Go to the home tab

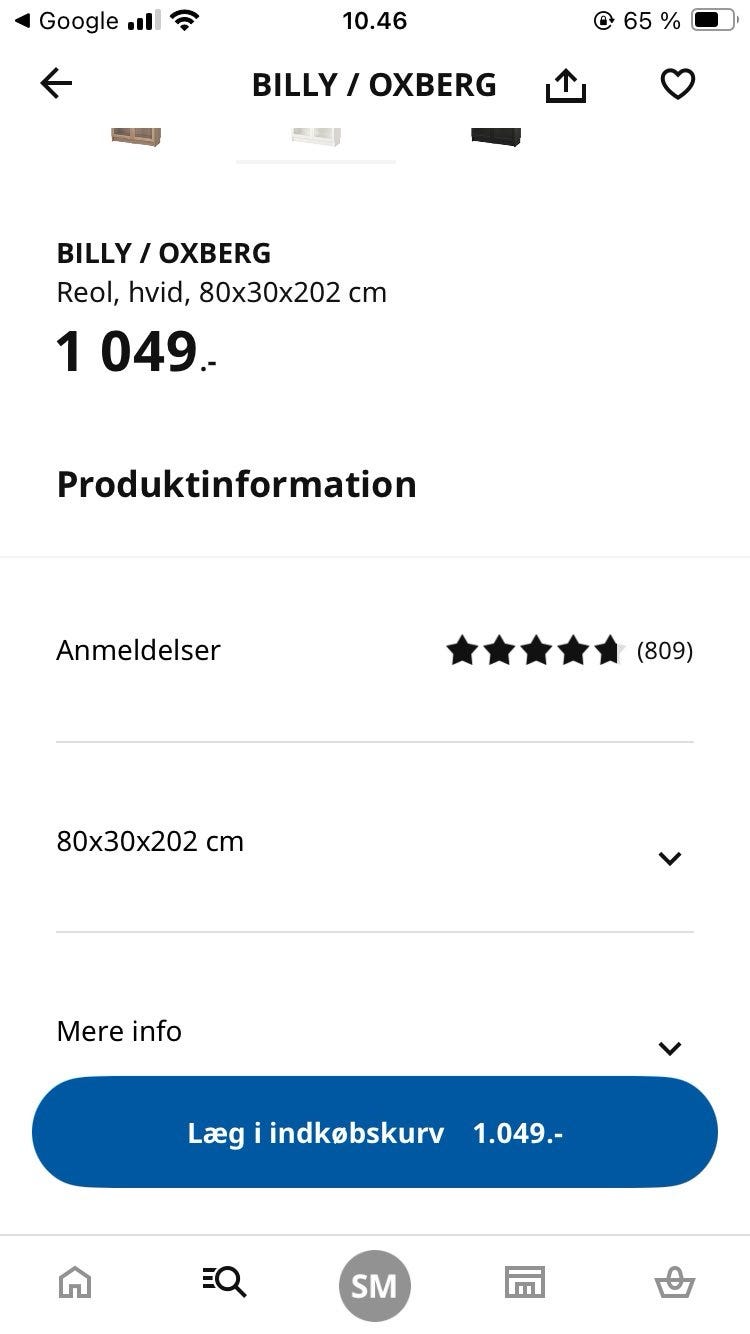[x=75, y=1282]
